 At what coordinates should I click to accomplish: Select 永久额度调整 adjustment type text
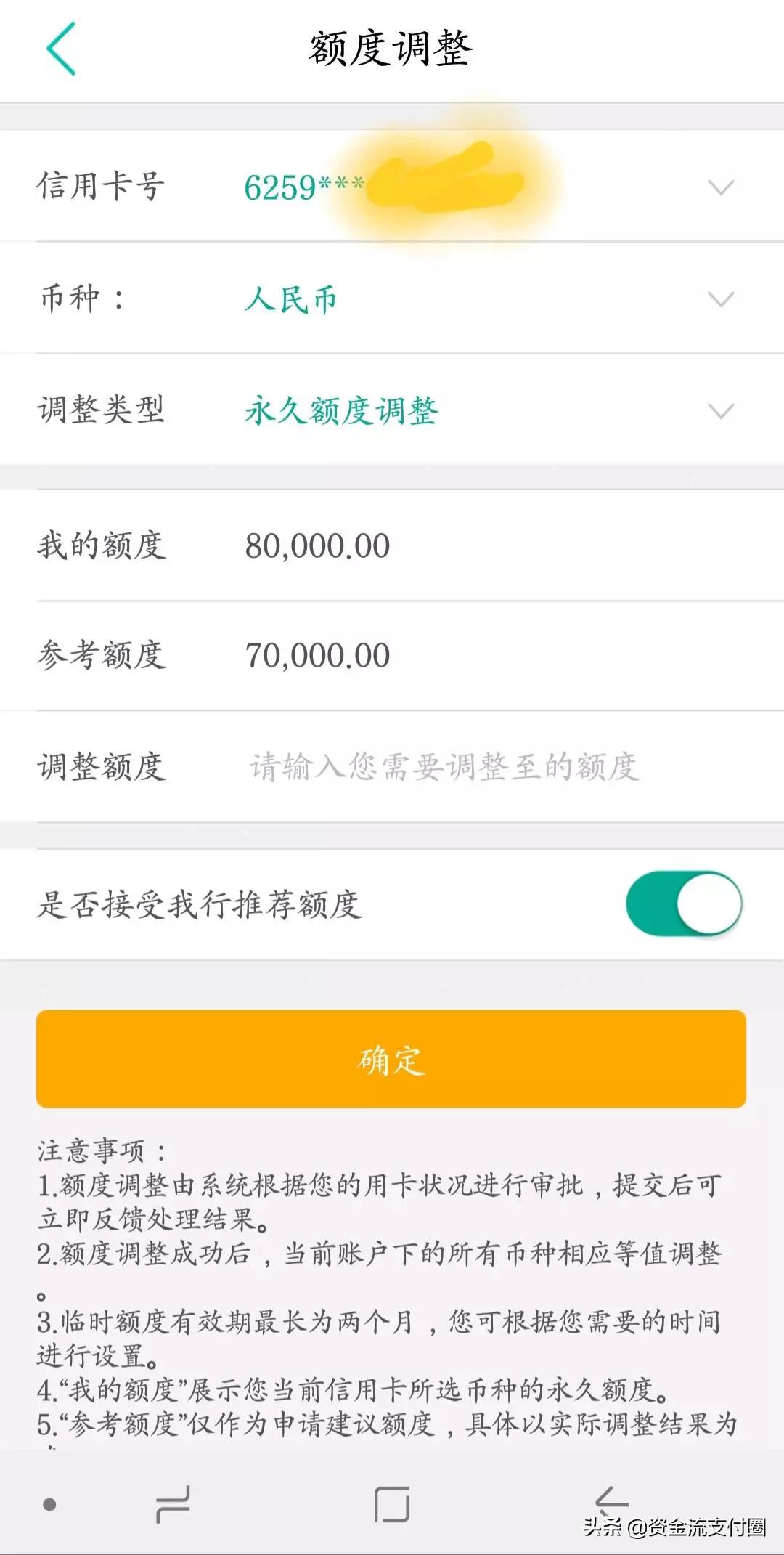pos(341,410)
